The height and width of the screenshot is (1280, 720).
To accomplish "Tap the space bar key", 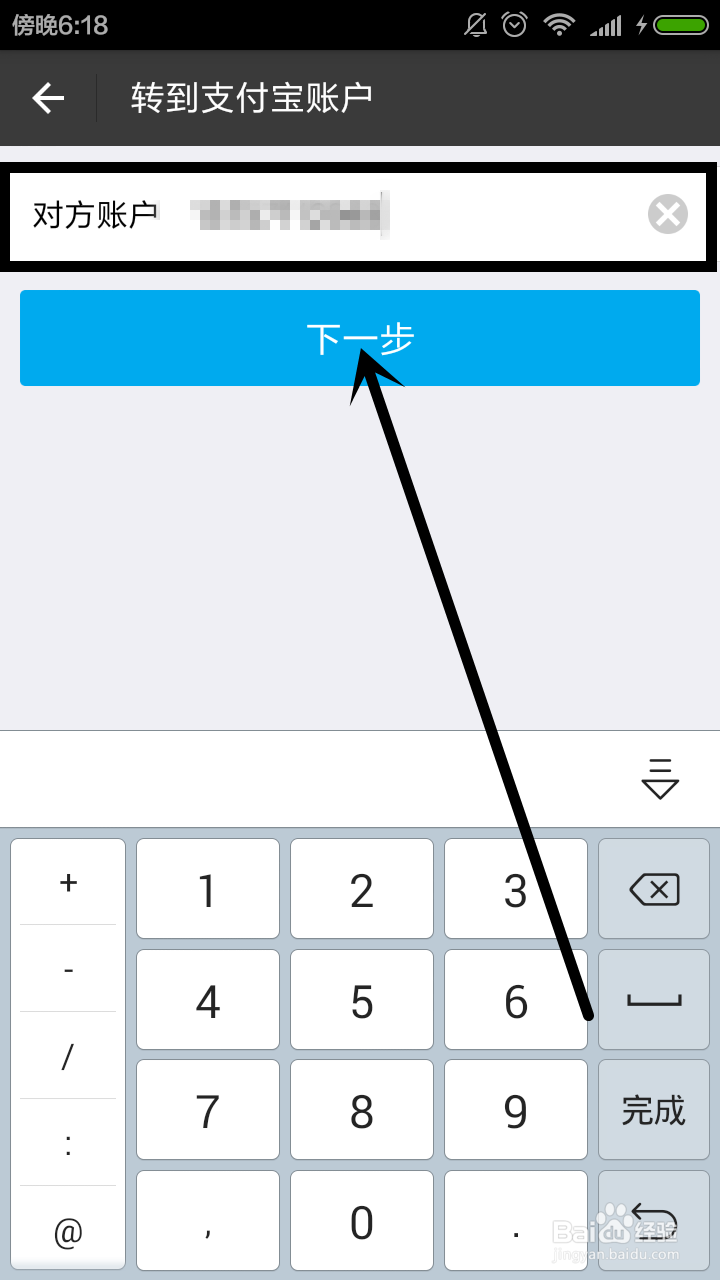I will click(x=654, y=1000).
